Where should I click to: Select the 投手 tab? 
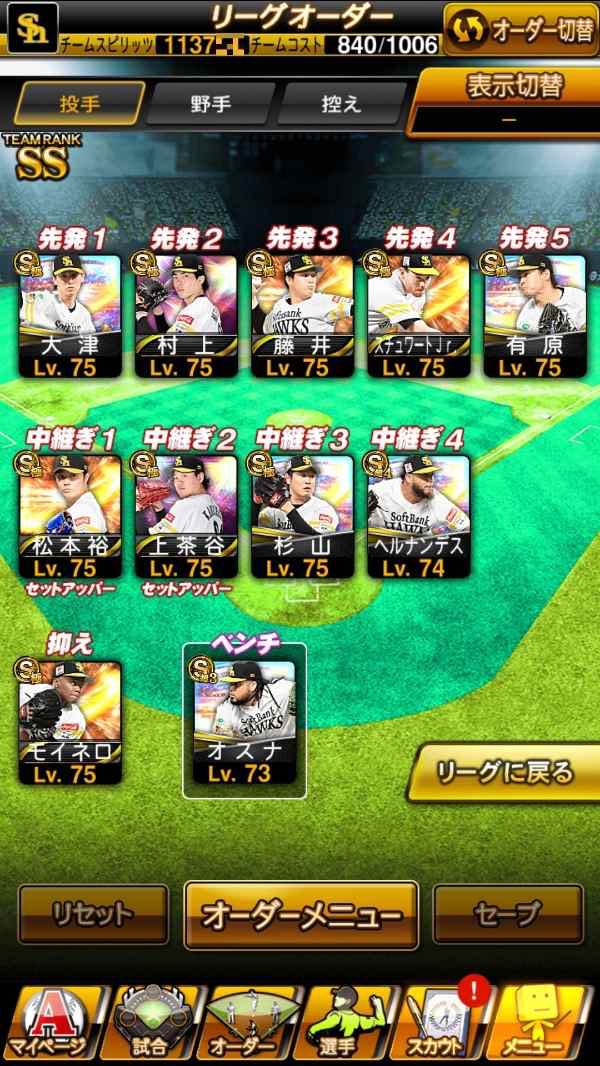[78, 104]
